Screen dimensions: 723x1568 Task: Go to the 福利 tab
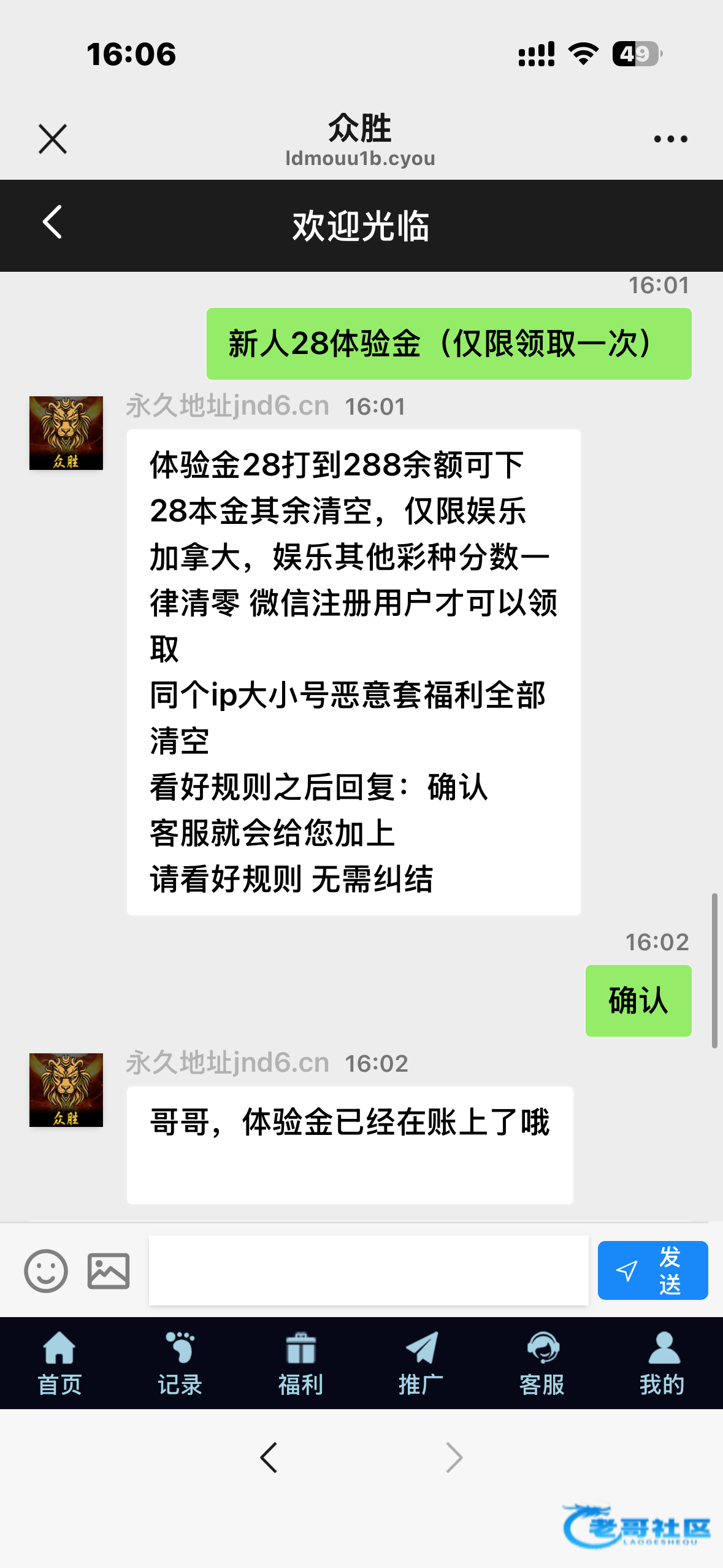[x=300, y=1363]
